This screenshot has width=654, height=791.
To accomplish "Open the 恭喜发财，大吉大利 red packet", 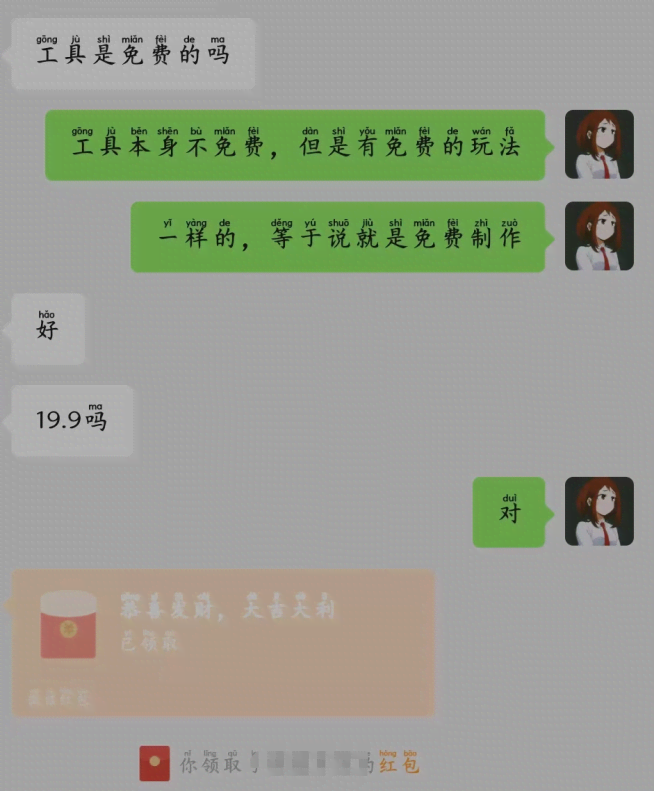I will 223,640.
